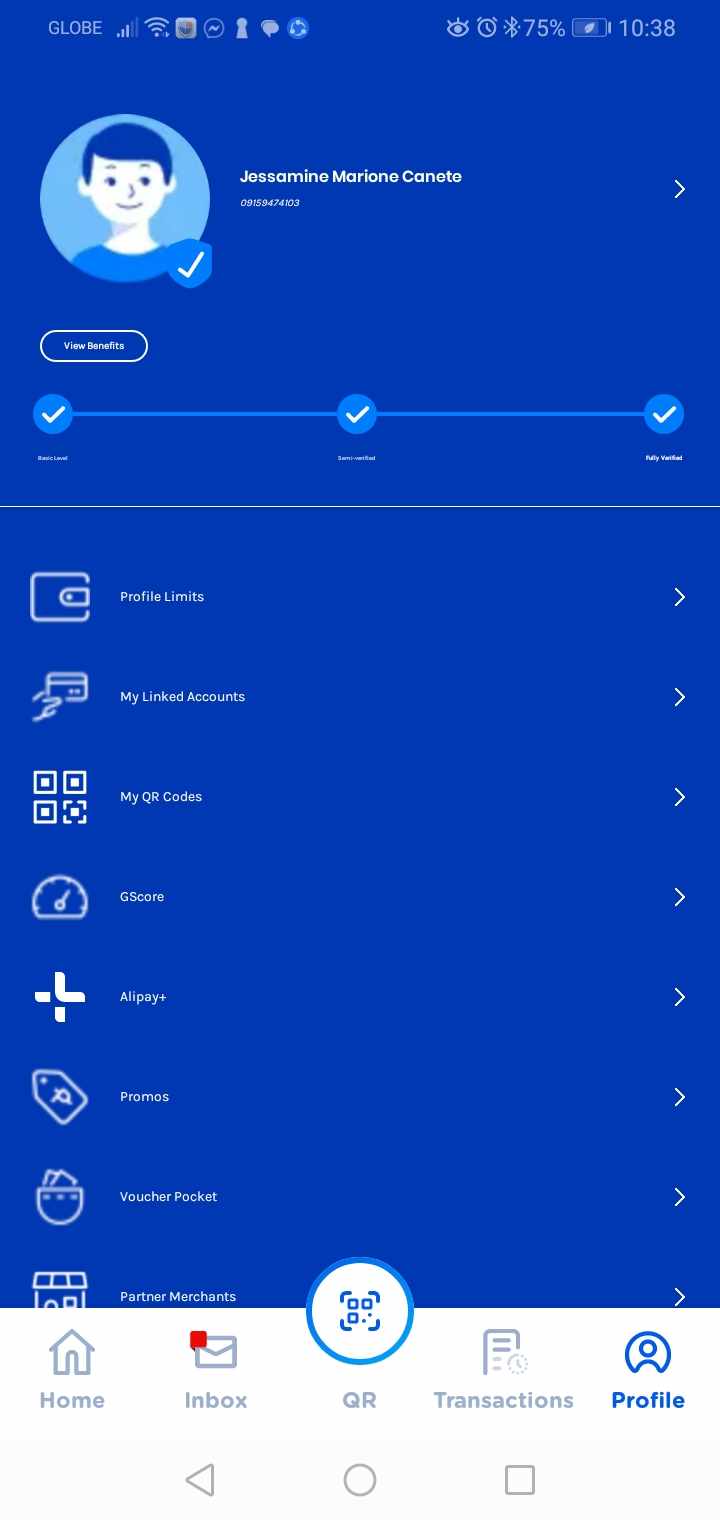
Task: Open My Linked Accounts
Action: (x=182, y=697)
